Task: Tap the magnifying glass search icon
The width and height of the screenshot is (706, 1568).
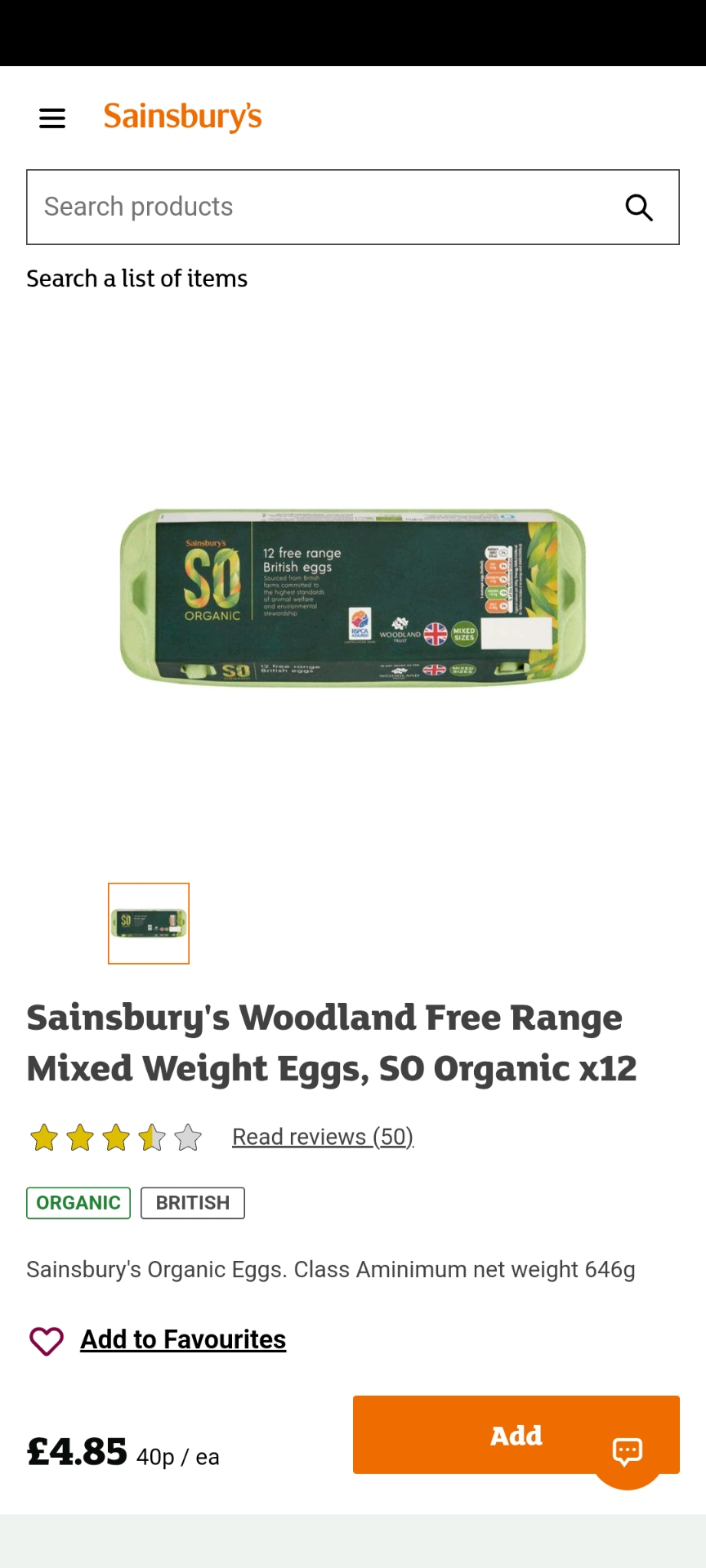Action: [639, 207]
